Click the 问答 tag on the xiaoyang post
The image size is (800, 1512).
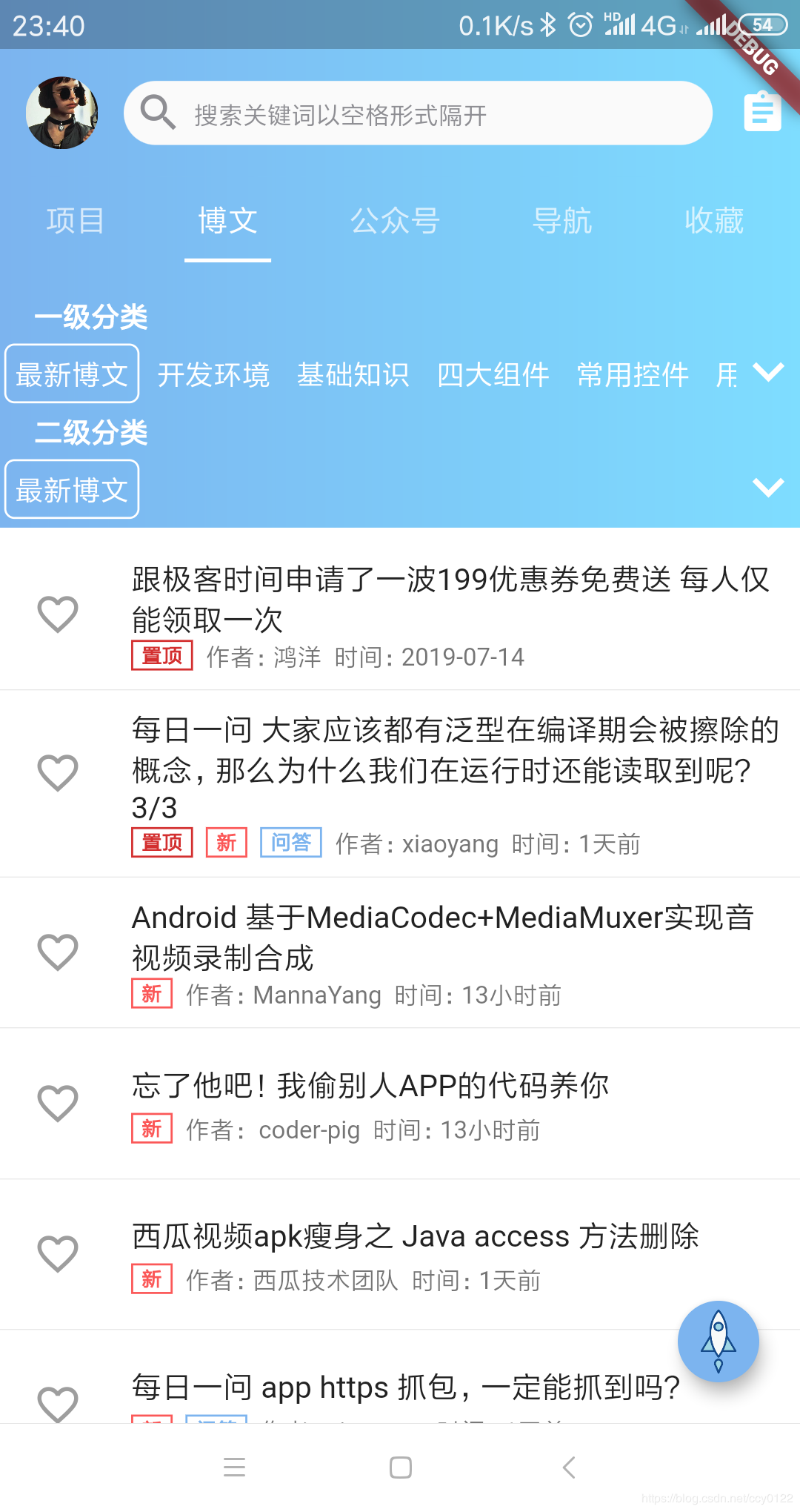(x=290, y=843)
